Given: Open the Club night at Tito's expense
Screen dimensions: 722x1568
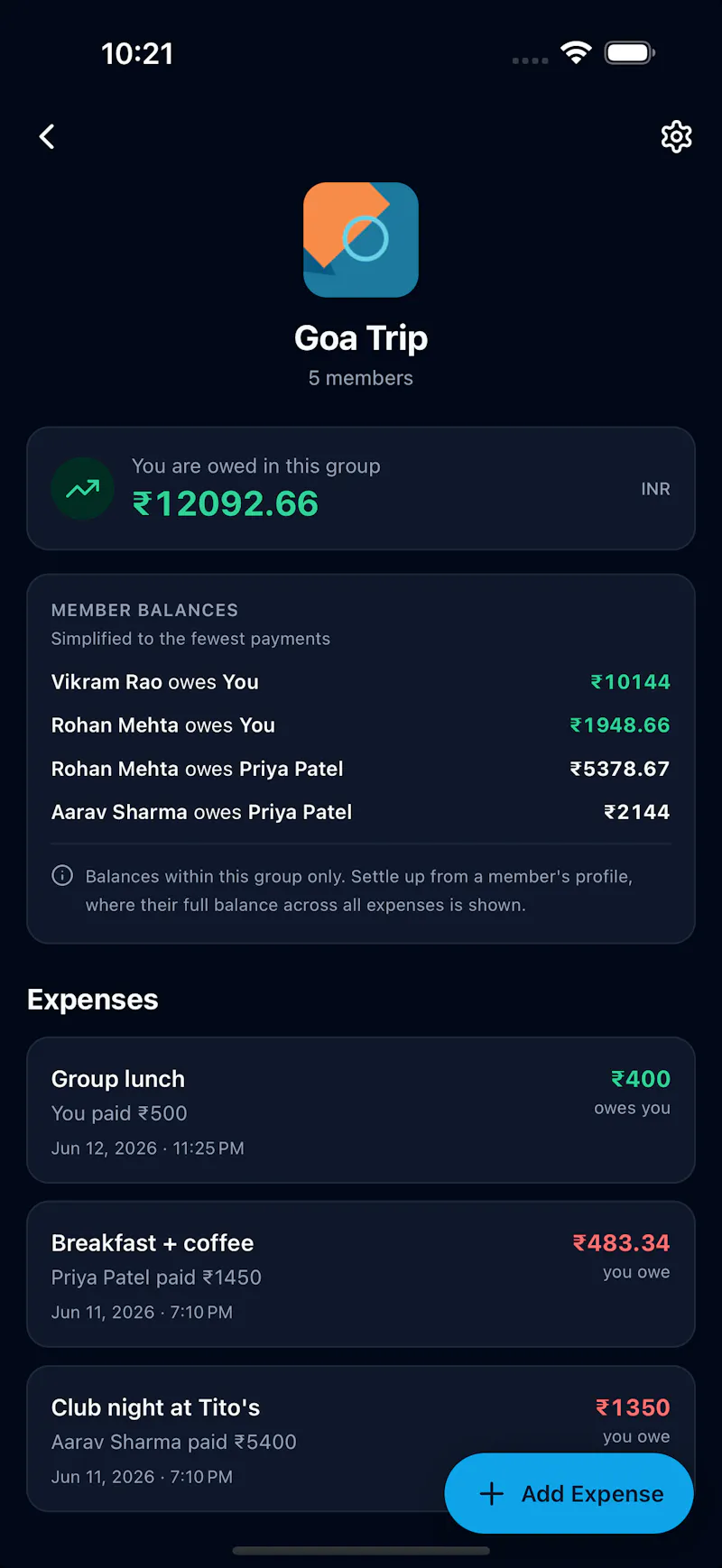Looking at the screenshot, I should point(361,1438).
